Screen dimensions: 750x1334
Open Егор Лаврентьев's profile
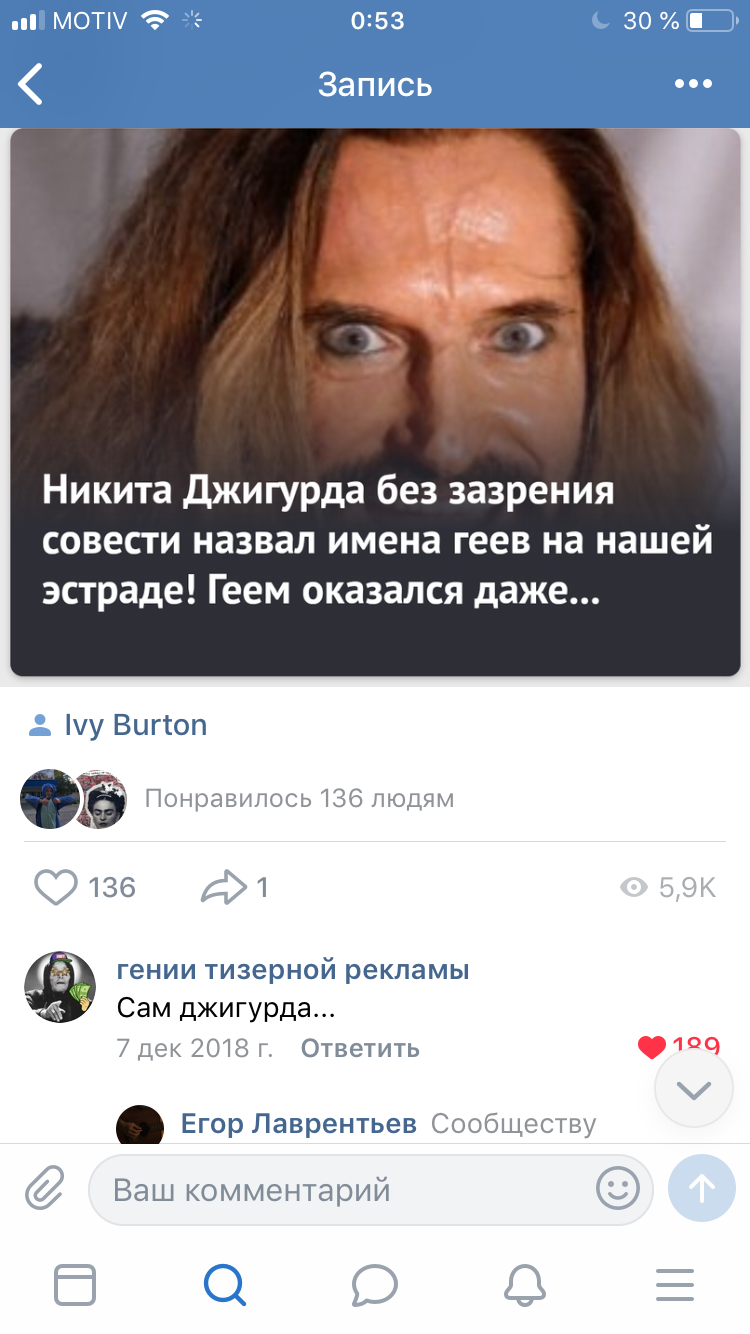click(x=298, y=1123)
